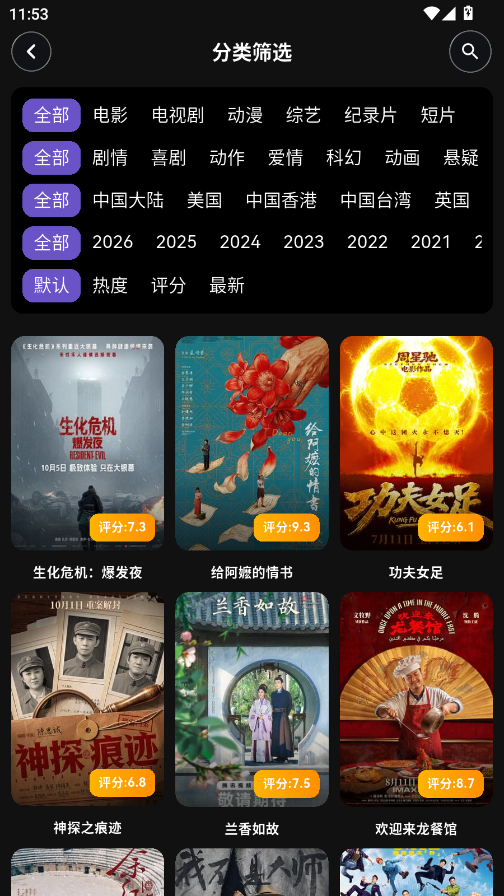
Task: Sort results by 热度
Action: (110, 285)
